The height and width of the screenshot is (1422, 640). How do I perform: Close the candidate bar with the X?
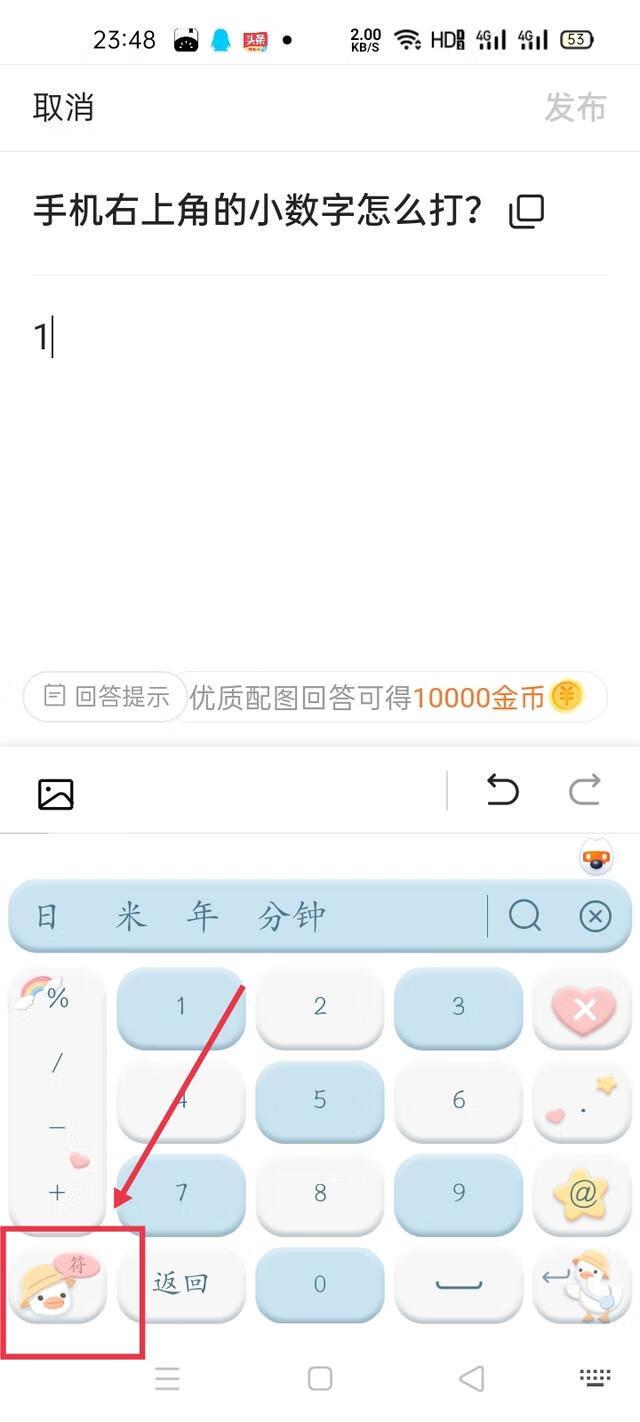point(595,915)
